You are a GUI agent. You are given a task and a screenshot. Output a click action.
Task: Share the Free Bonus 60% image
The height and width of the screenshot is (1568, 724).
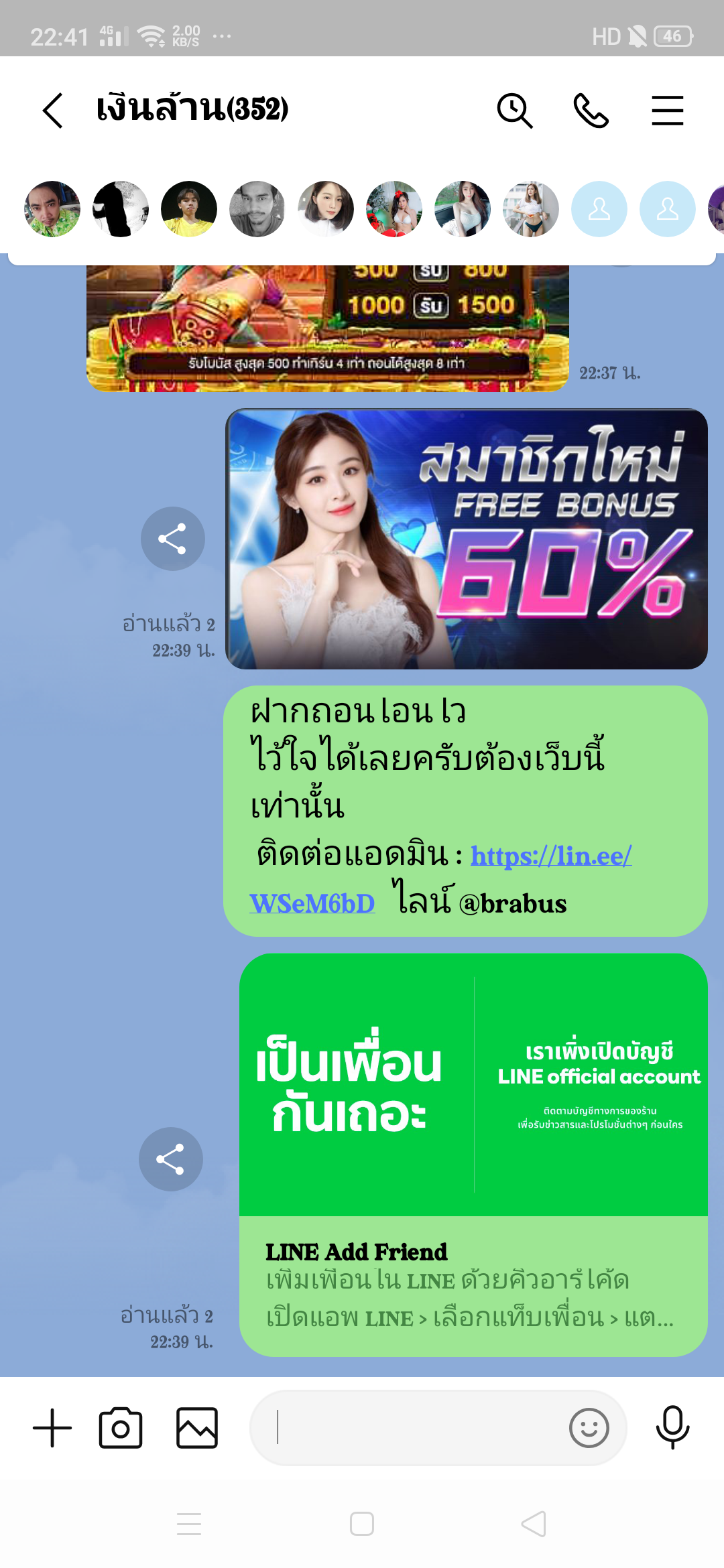pos(172,539)
